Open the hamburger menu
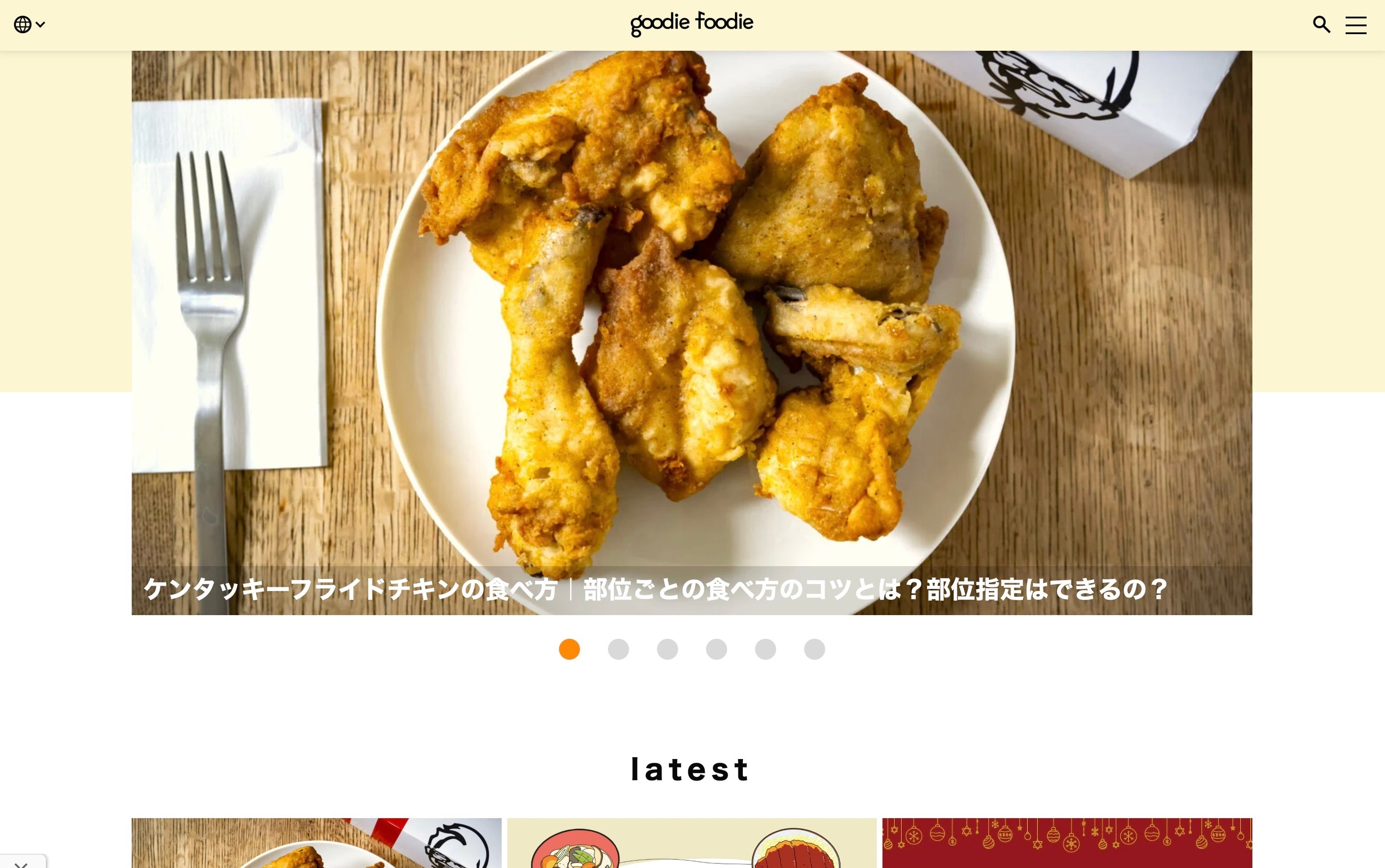The width and height of the screenshot is (1385, 868). pyautogui.click(x=1356, y=25)
